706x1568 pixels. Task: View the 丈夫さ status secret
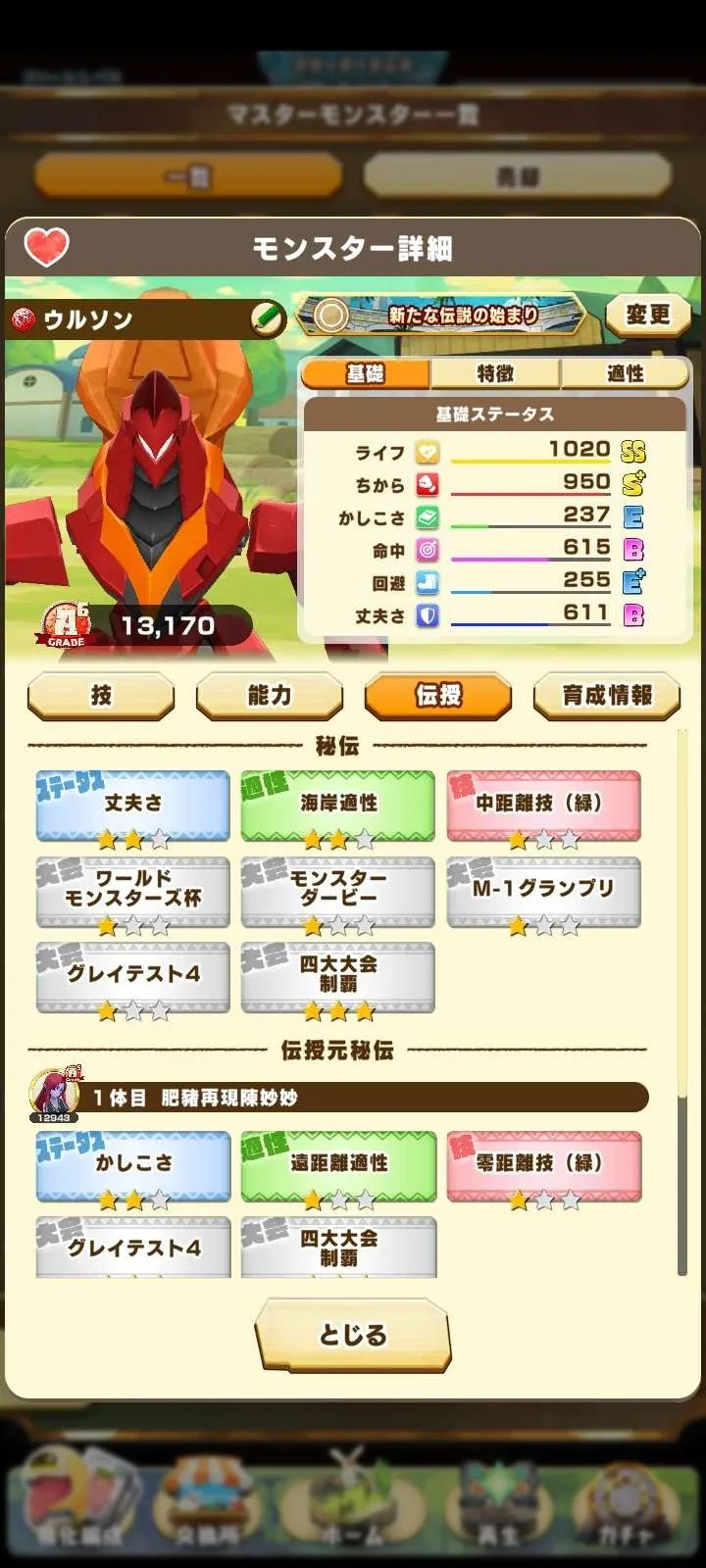[x=133, y=807]
